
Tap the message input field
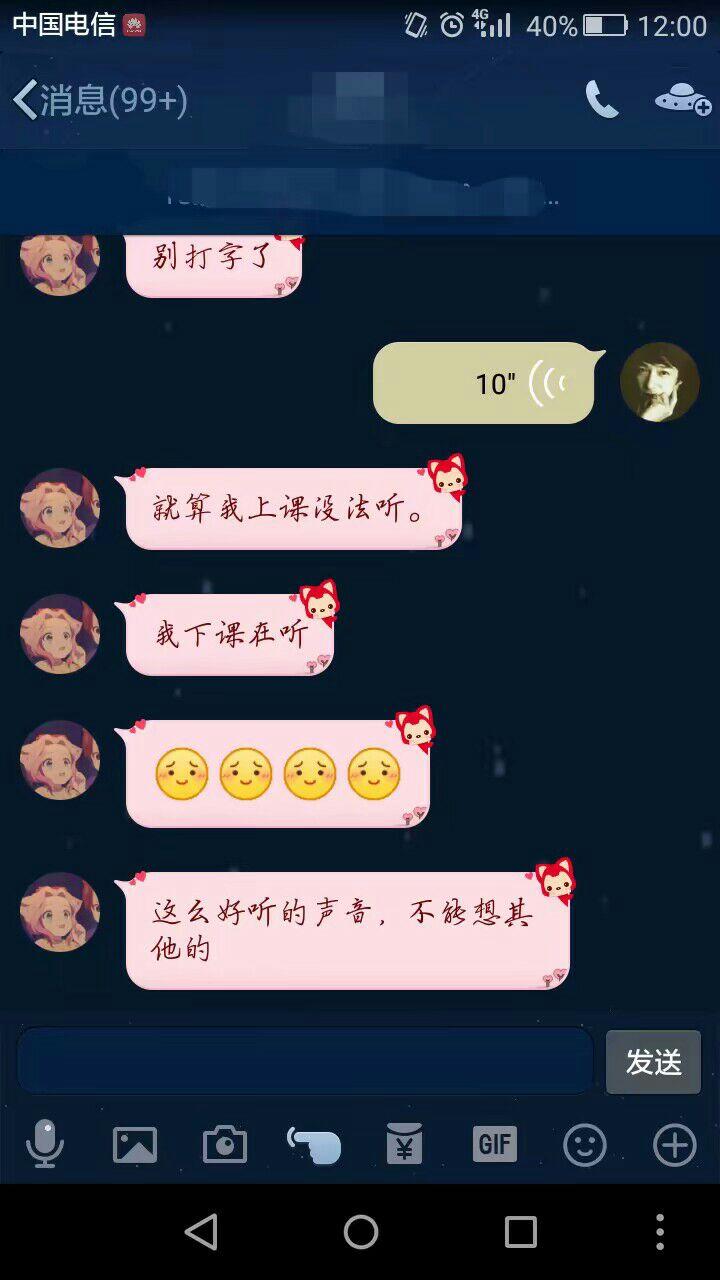click(305, 1061)
